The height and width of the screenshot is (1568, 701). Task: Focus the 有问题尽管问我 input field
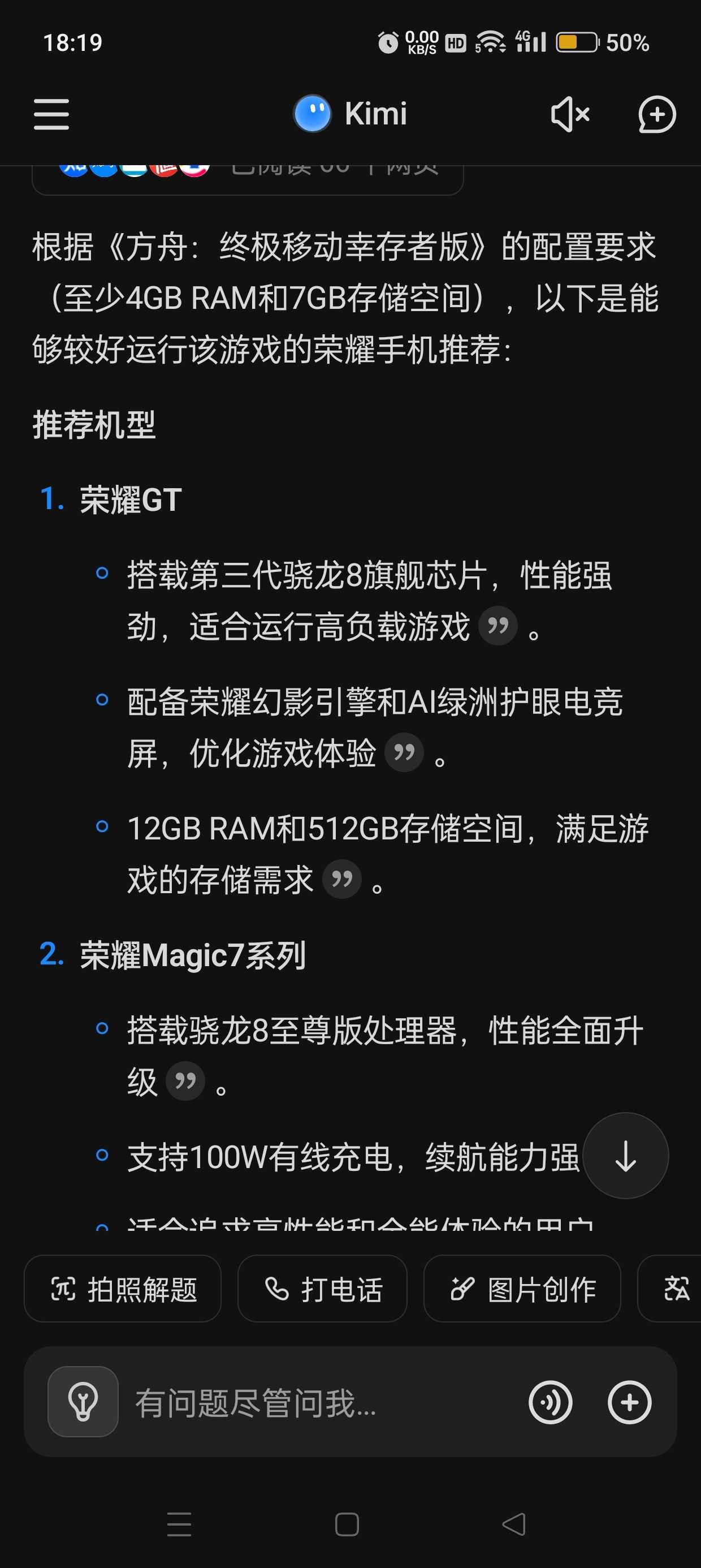tap(322, 1402)
